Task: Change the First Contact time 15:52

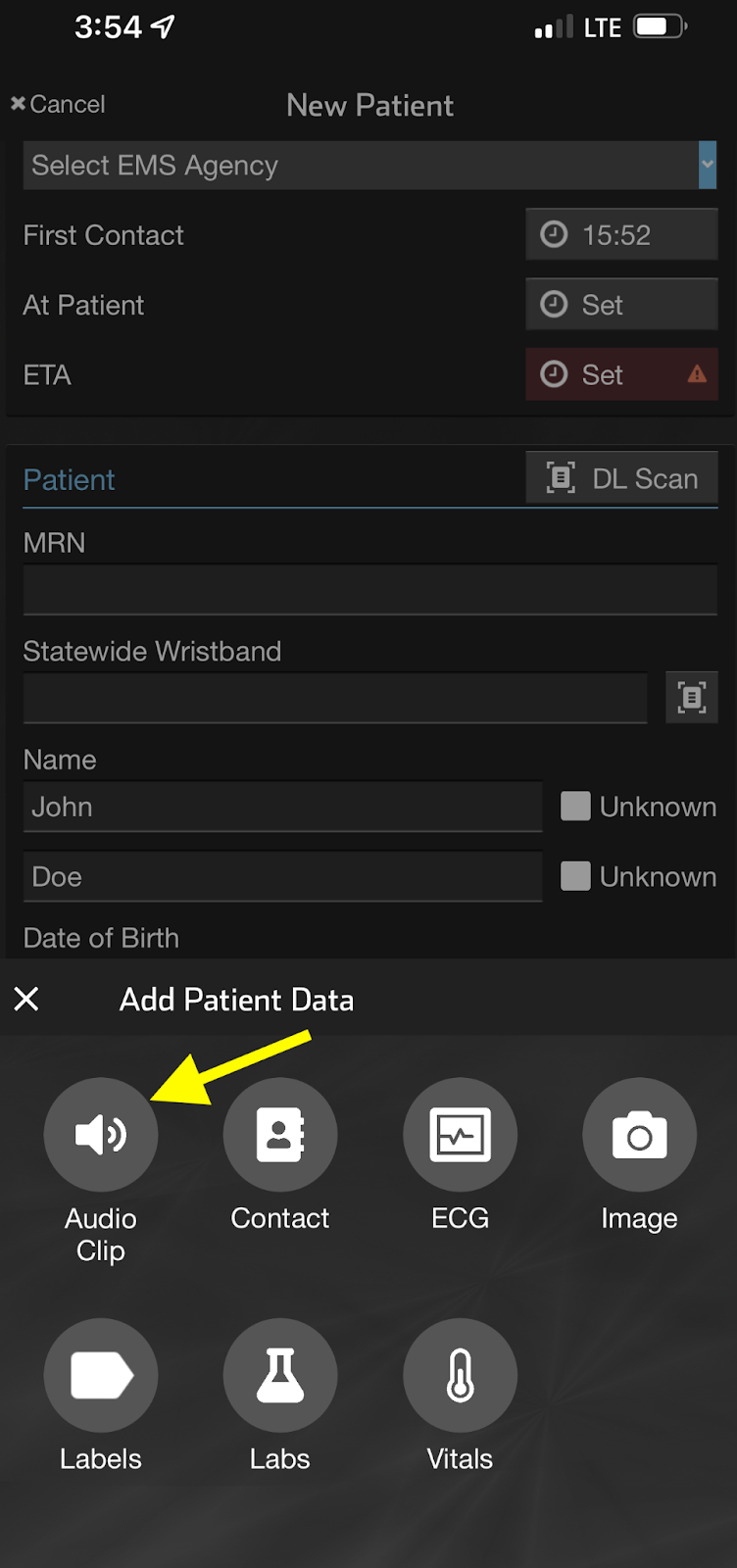Action: [x=621, y=235]
